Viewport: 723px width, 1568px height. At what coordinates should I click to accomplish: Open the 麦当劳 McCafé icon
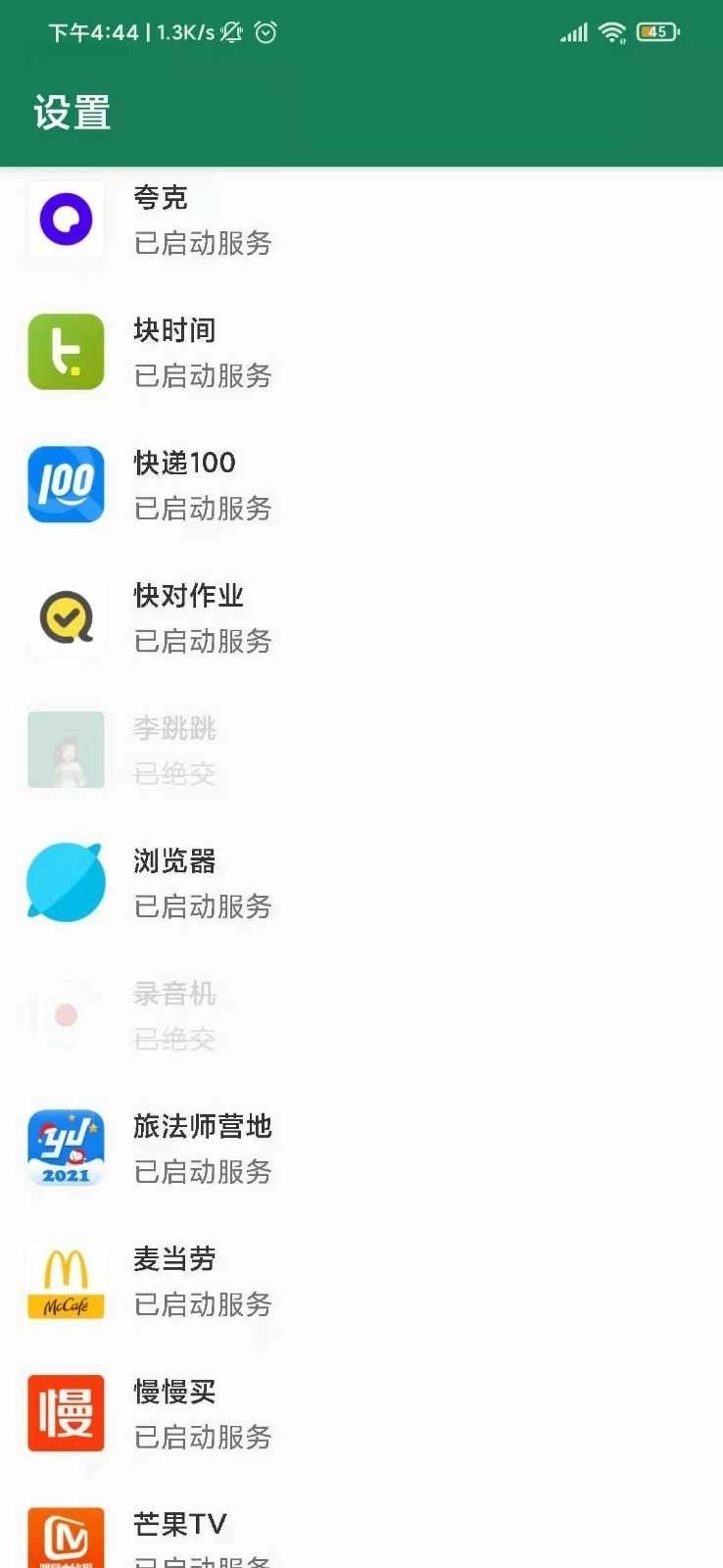point(66,1280)
